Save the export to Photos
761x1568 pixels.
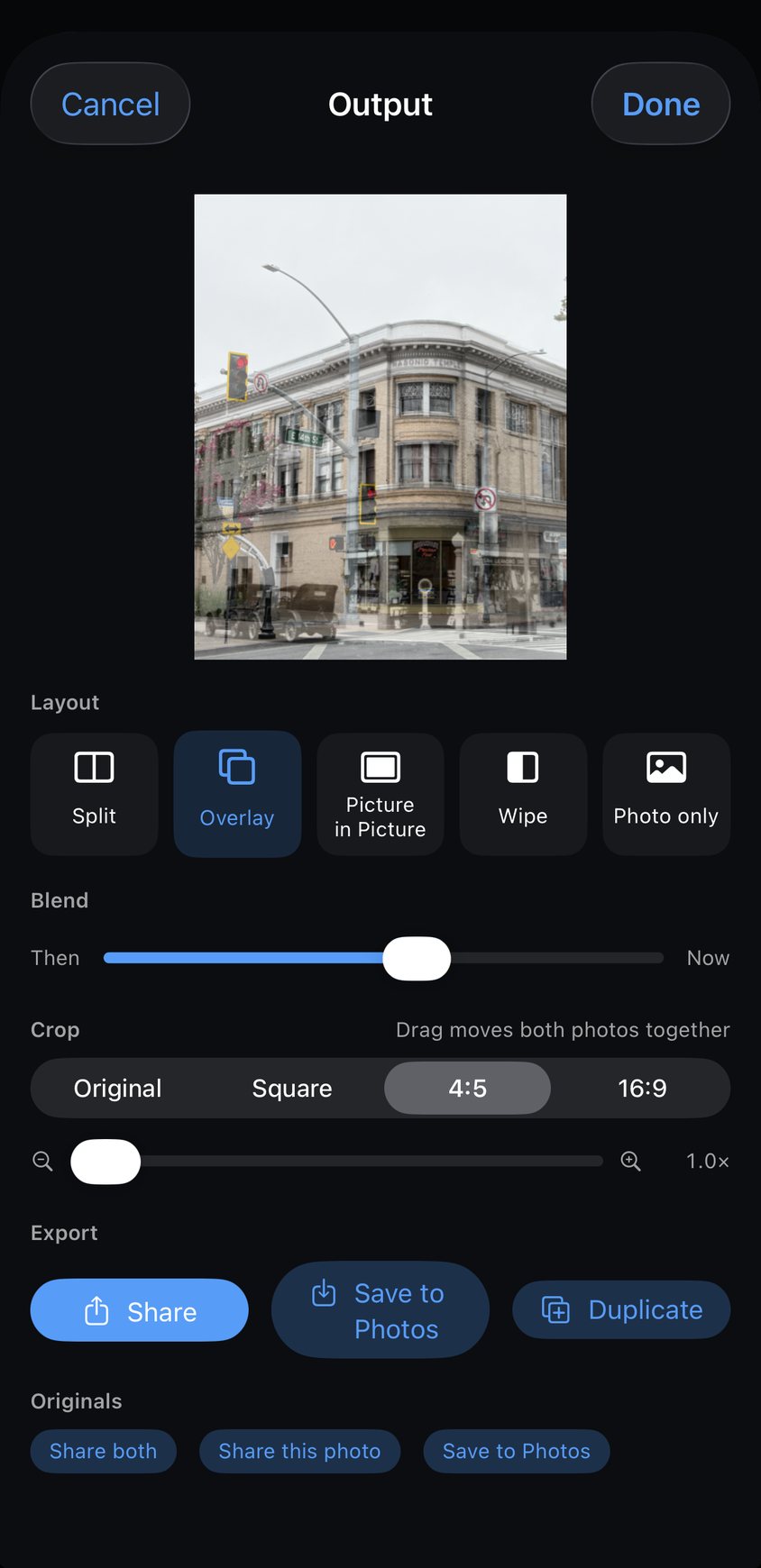click(380, 1310)
